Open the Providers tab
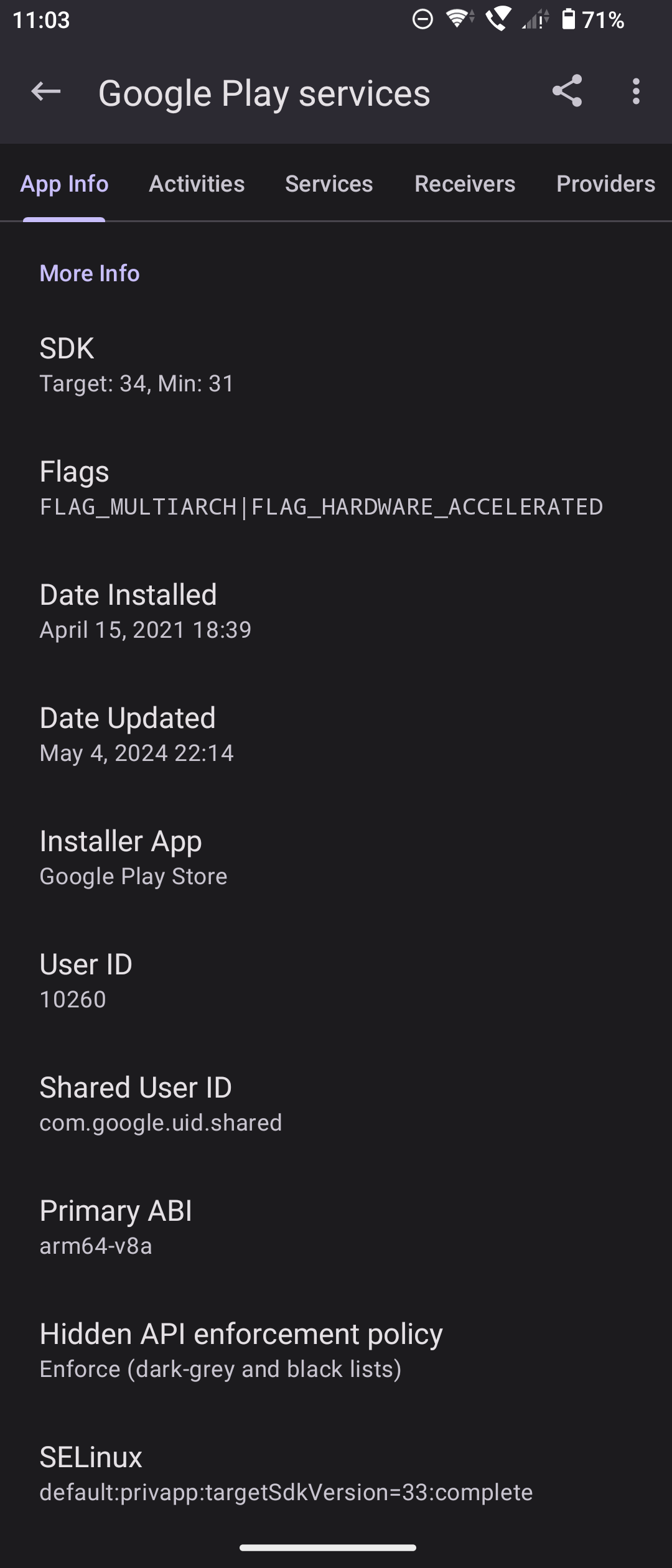This screenshot has width=672, height=1568. click(x=605, y=184)
